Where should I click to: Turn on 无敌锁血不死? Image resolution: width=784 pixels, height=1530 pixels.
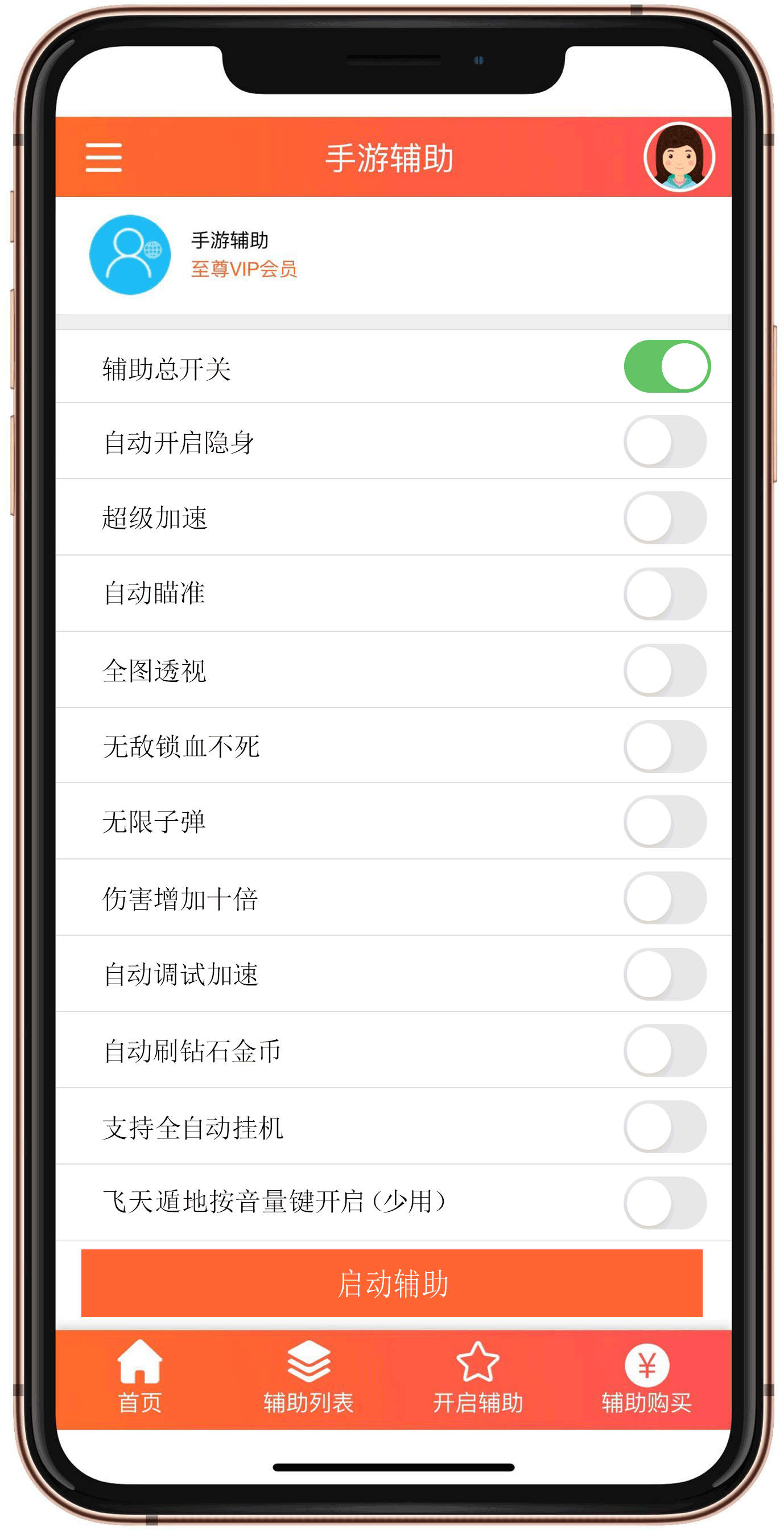click(x=665, y=746)
